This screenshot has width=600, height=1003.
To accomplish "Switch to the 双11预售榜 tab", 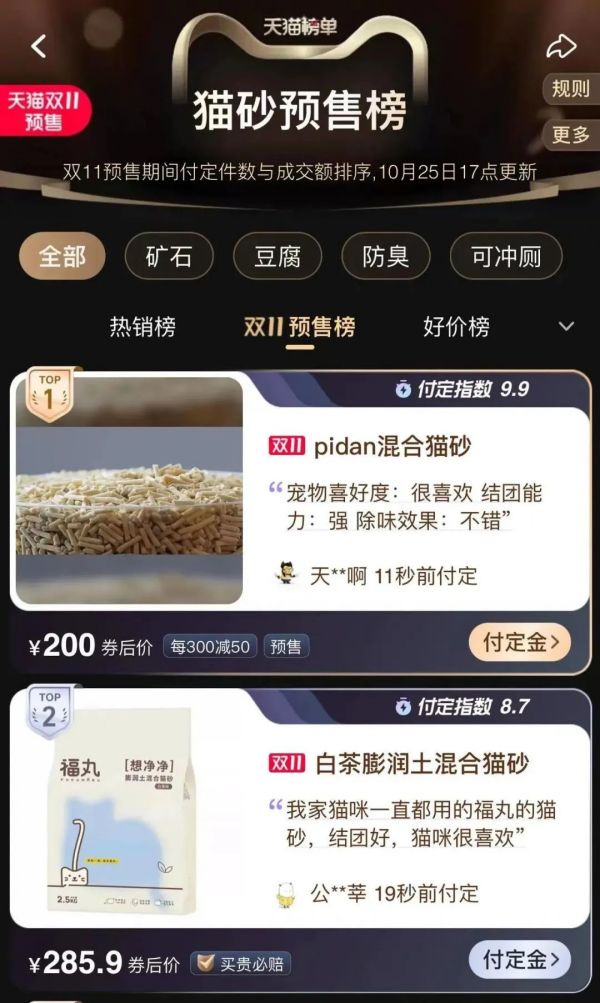I will point(299,327).
